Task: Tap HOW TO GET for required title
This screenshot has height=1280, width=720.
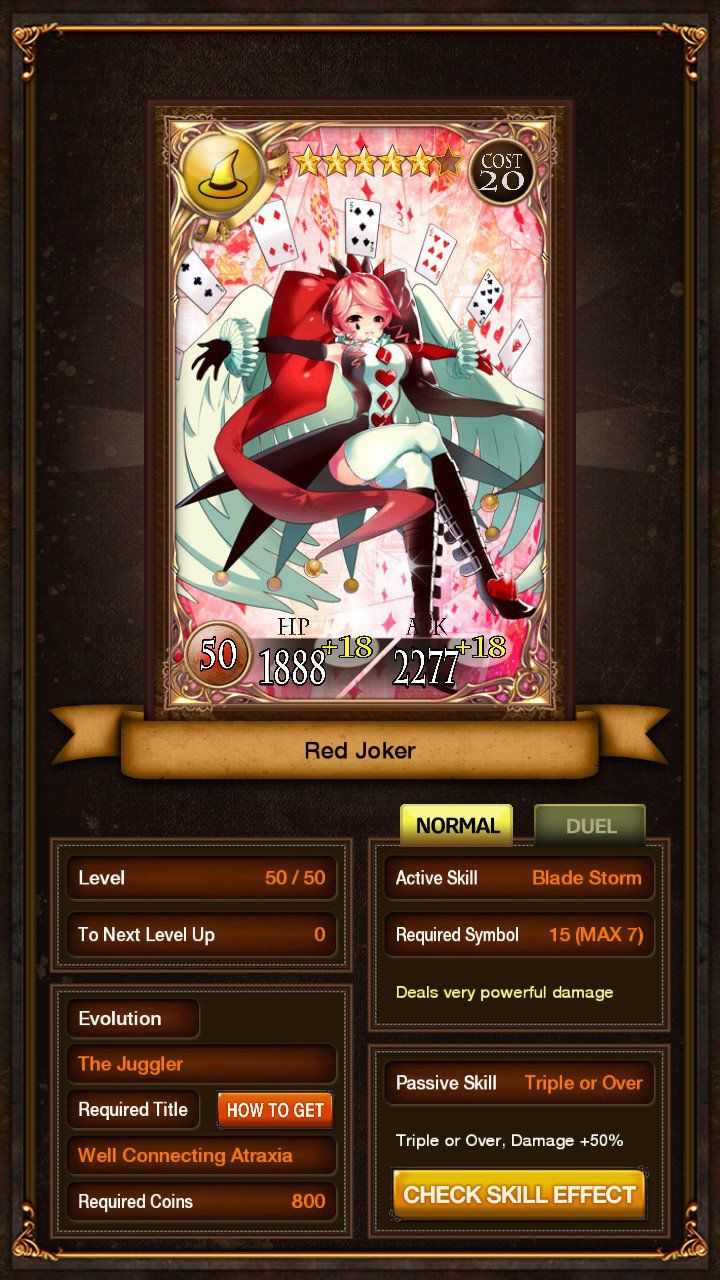Action: [275, 1110]
